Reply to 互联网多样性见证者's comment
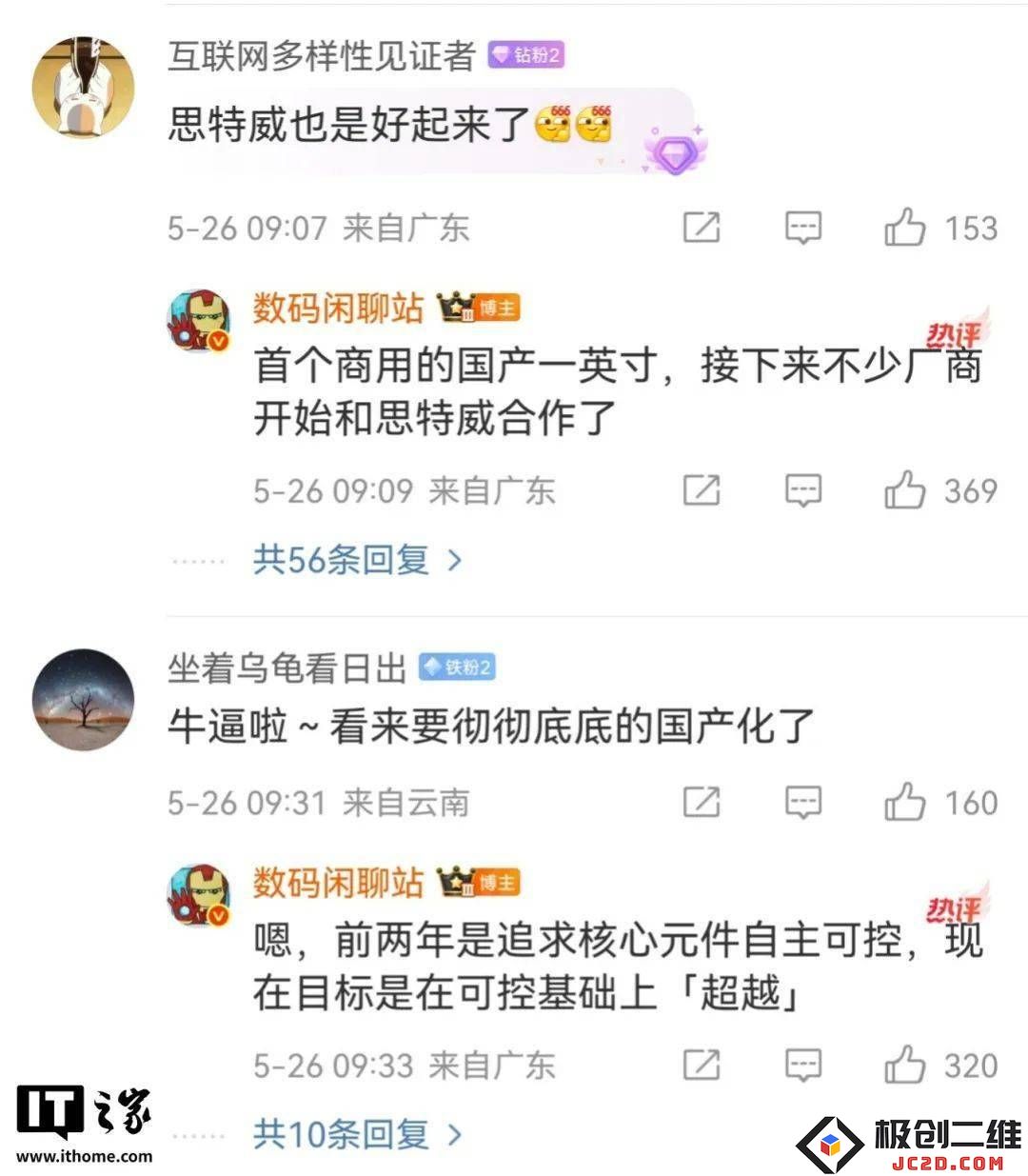 802,228
